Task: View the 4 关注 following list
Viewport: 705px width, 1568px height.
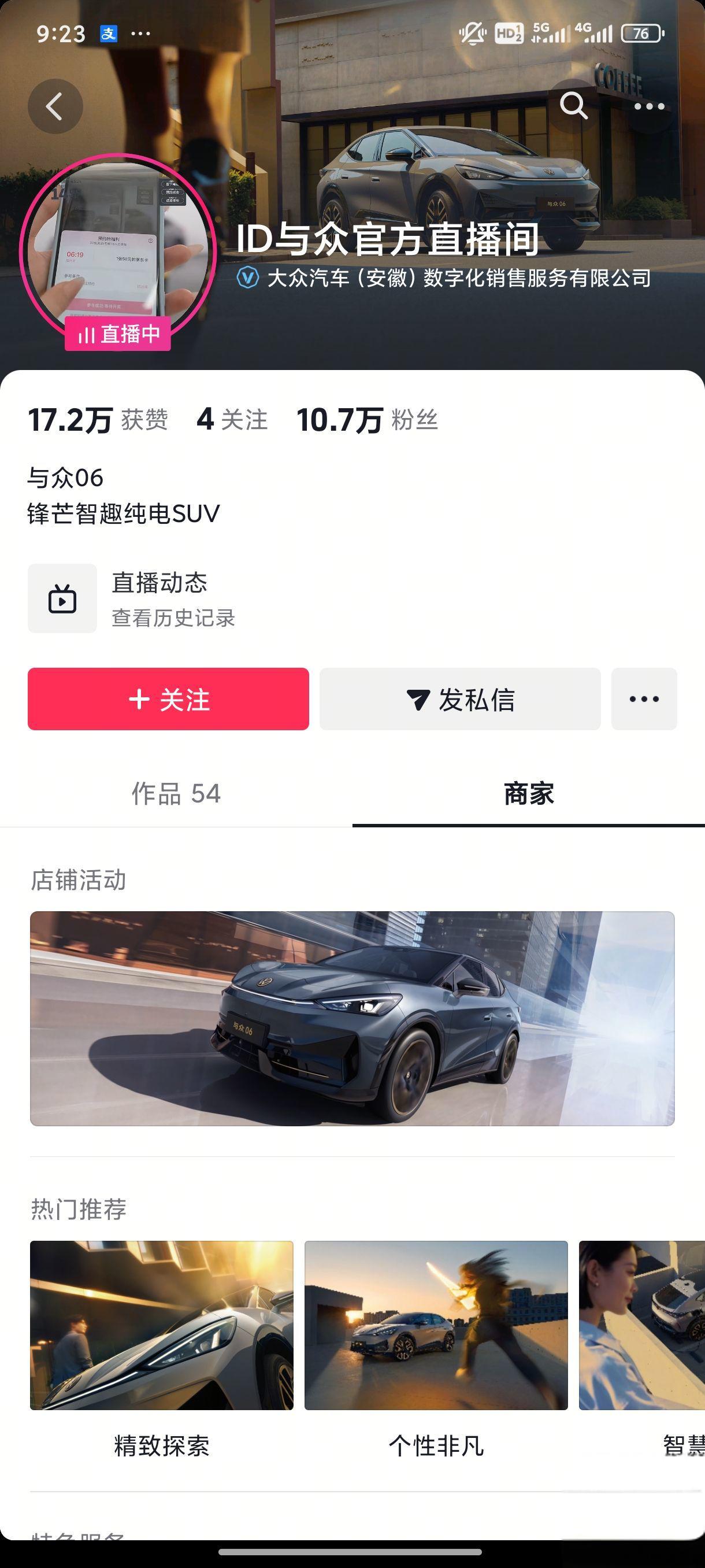Action: click(232, 420)
